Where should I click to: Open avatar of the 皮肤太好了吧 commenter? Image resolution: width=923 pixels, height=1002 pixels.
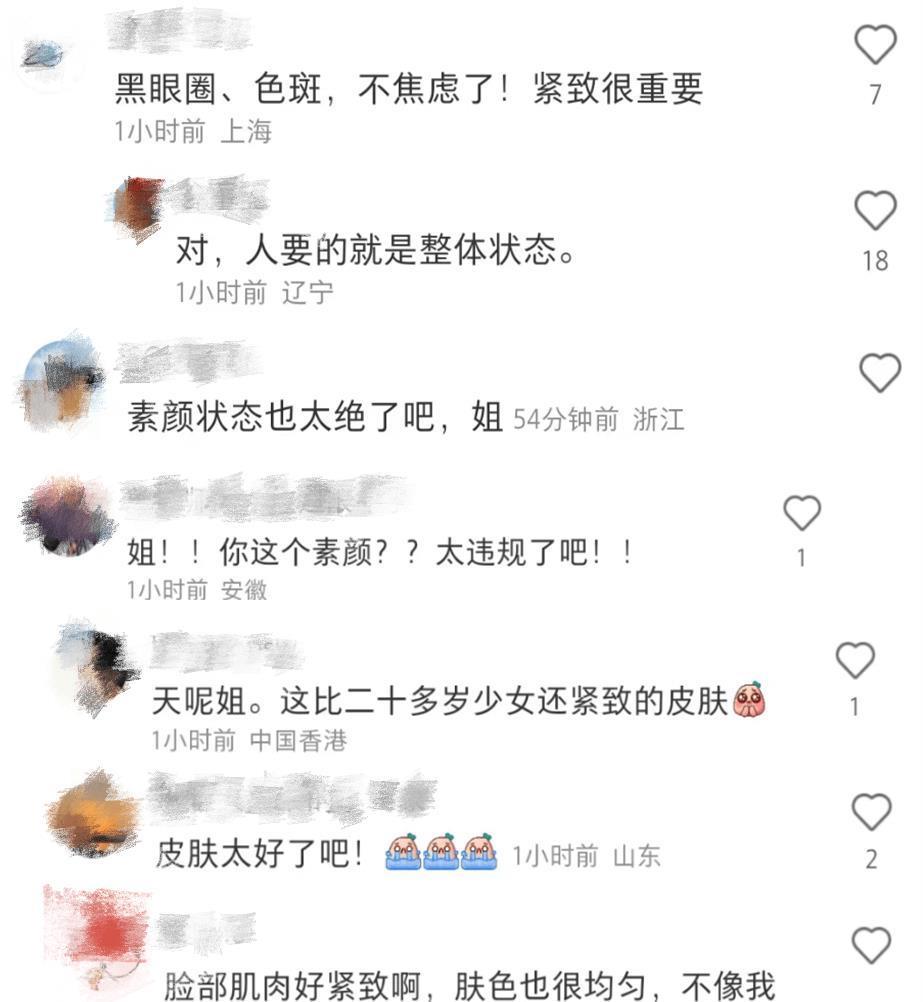[95, 815]
